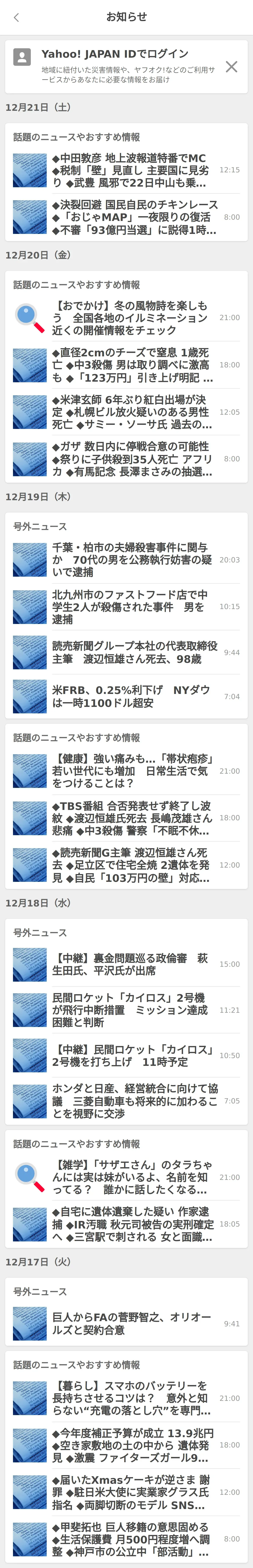Open 米津玄師 6年ぶり紅白出場 news item

point(131,412)
